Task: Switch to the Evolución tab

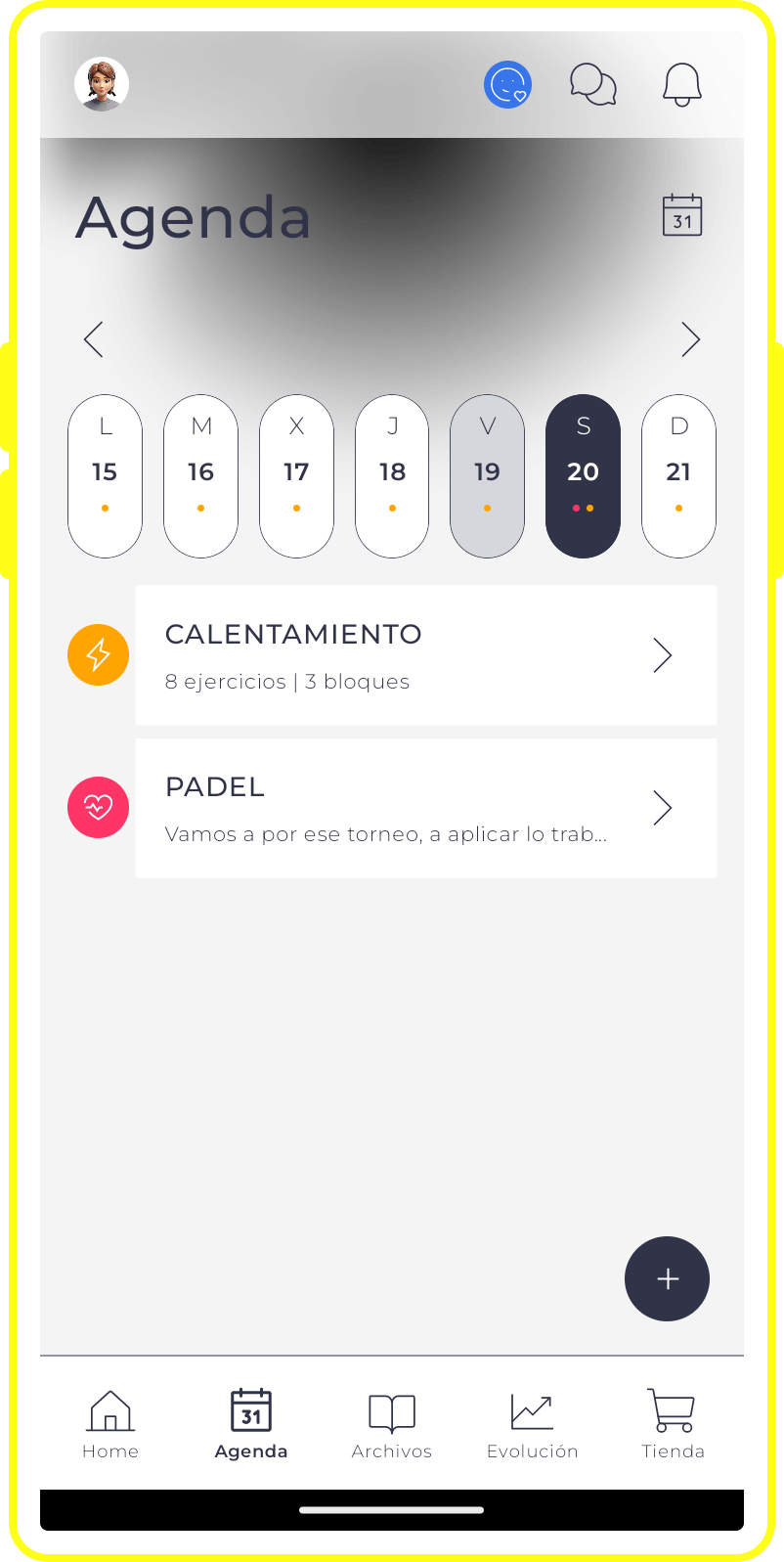Action: pos(533,1424)
